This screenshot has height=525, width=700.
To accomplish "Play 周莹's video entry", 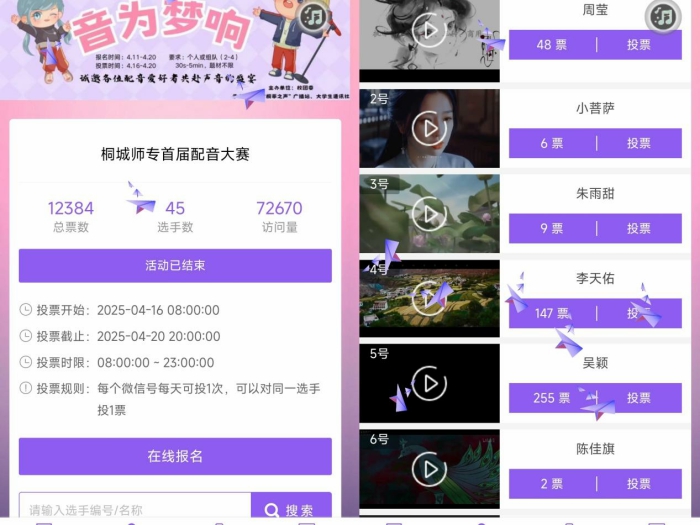I will click(x=429, y=31).
